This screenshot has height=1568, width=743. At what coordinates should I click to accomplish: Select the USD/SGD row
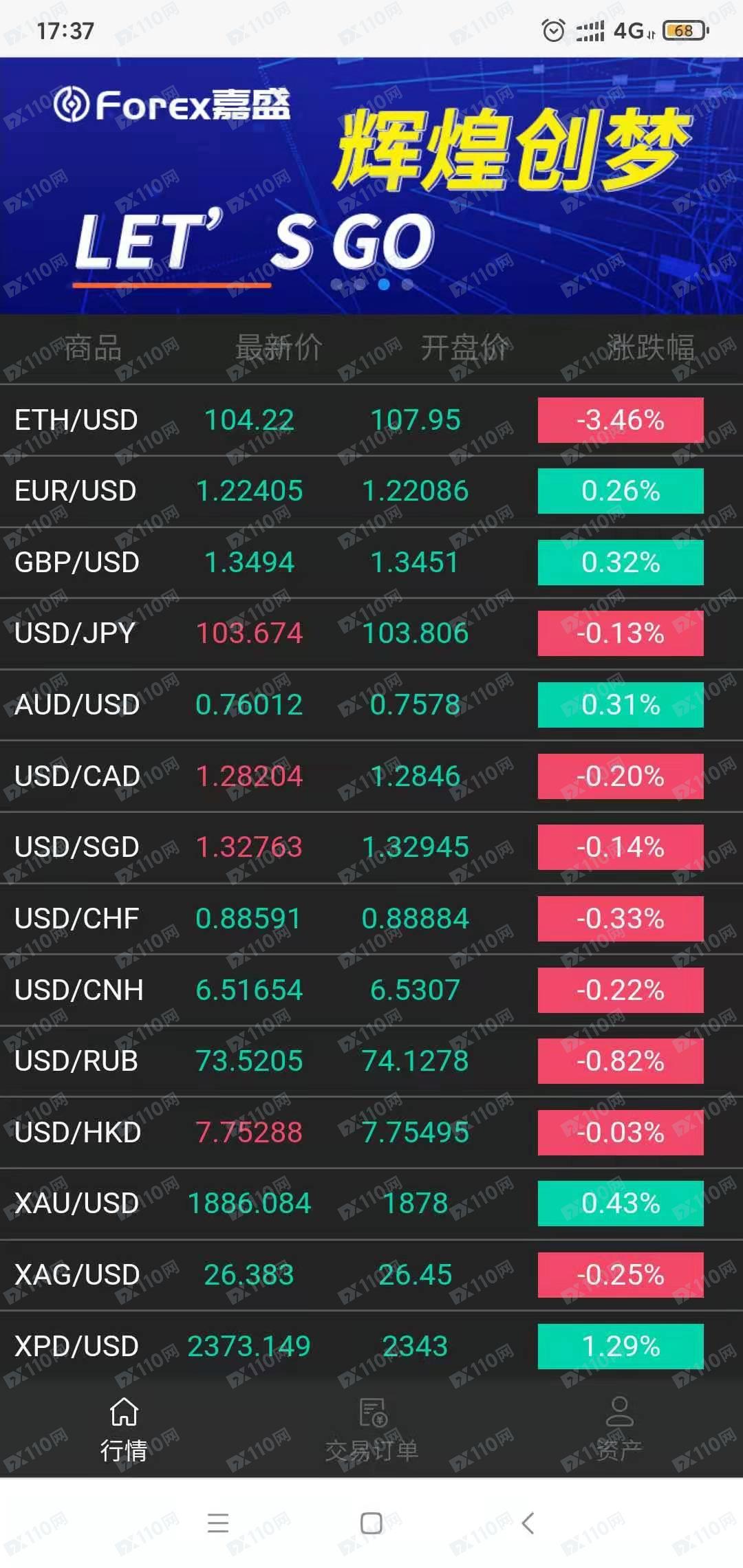pyautogui.click(x=371, y=847)
